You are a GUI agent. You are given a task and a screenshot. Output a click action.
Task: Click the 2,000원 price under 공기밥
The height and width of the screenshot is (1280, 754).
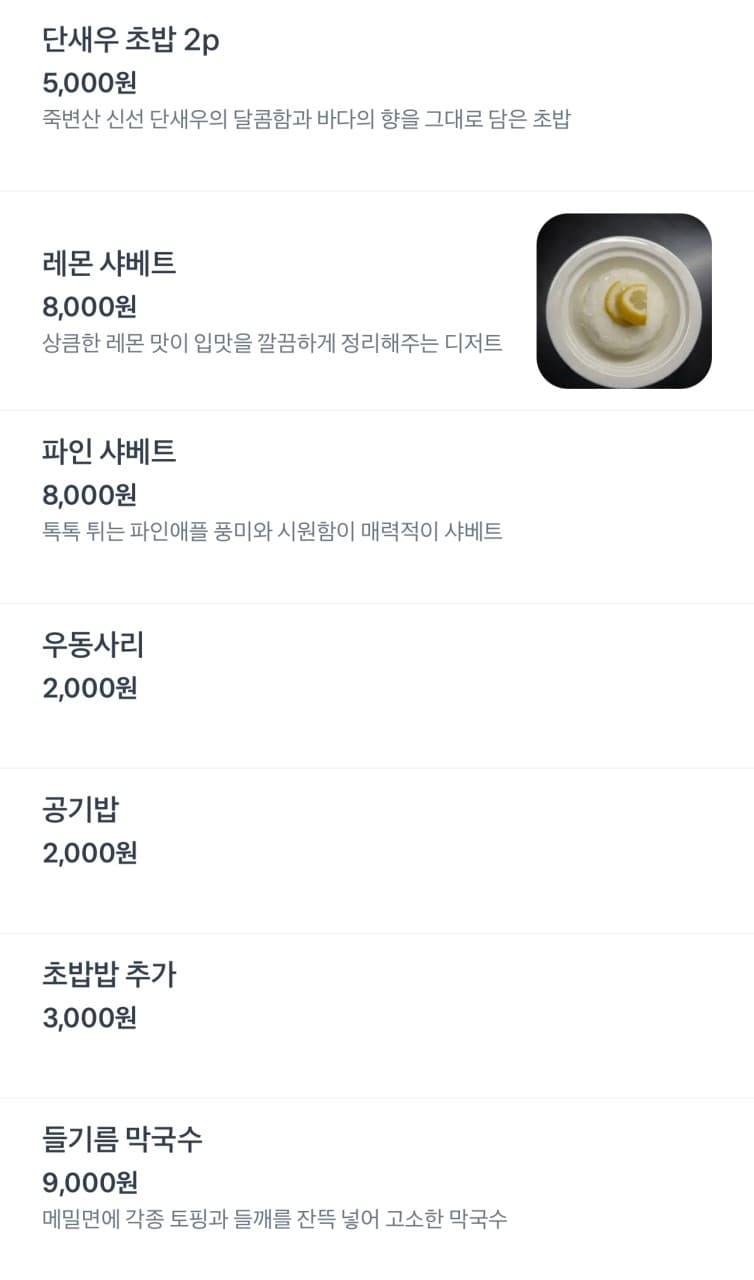[x=90, y=853]
